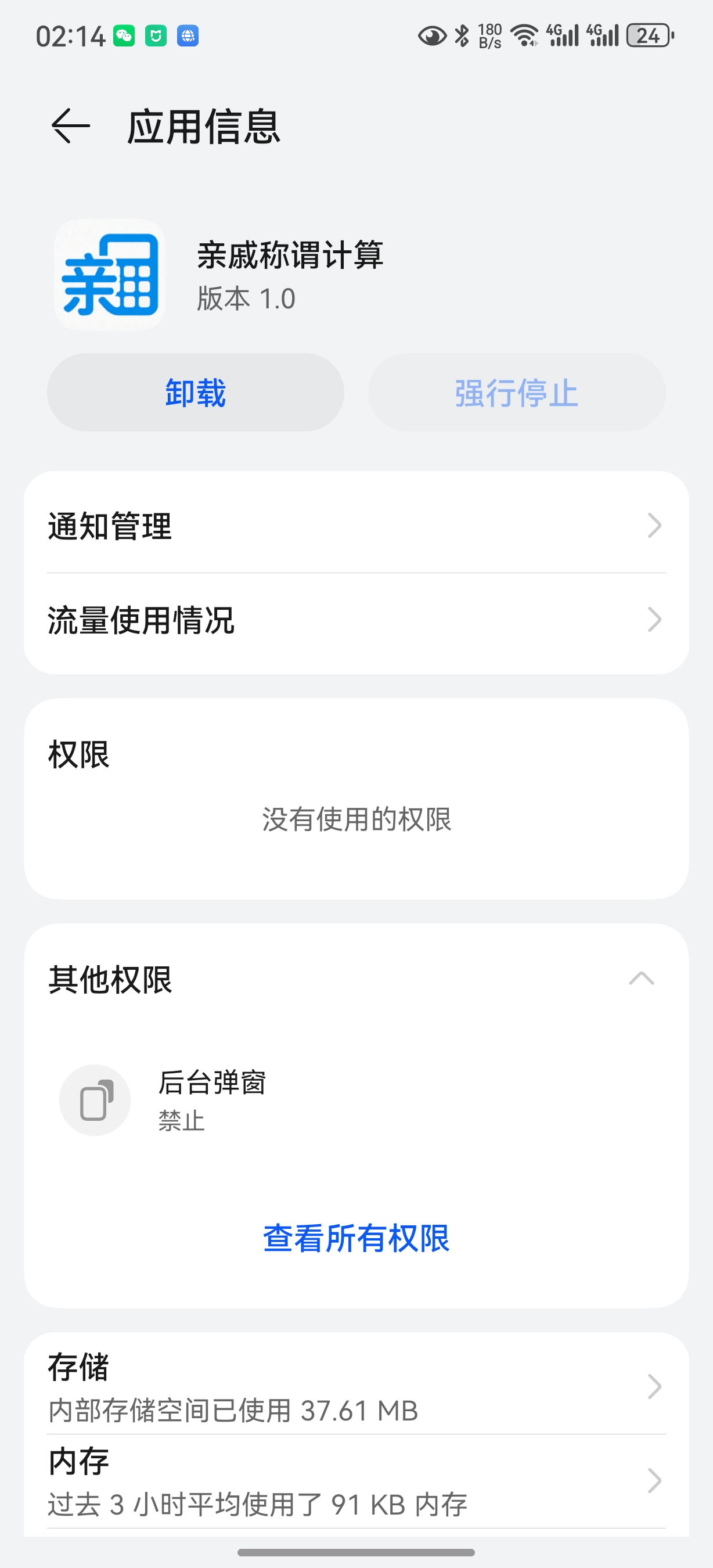Screen dimensions: 713x1568
Task: Expand the 存储 storage details row
Action: [x=356, y=1388]
